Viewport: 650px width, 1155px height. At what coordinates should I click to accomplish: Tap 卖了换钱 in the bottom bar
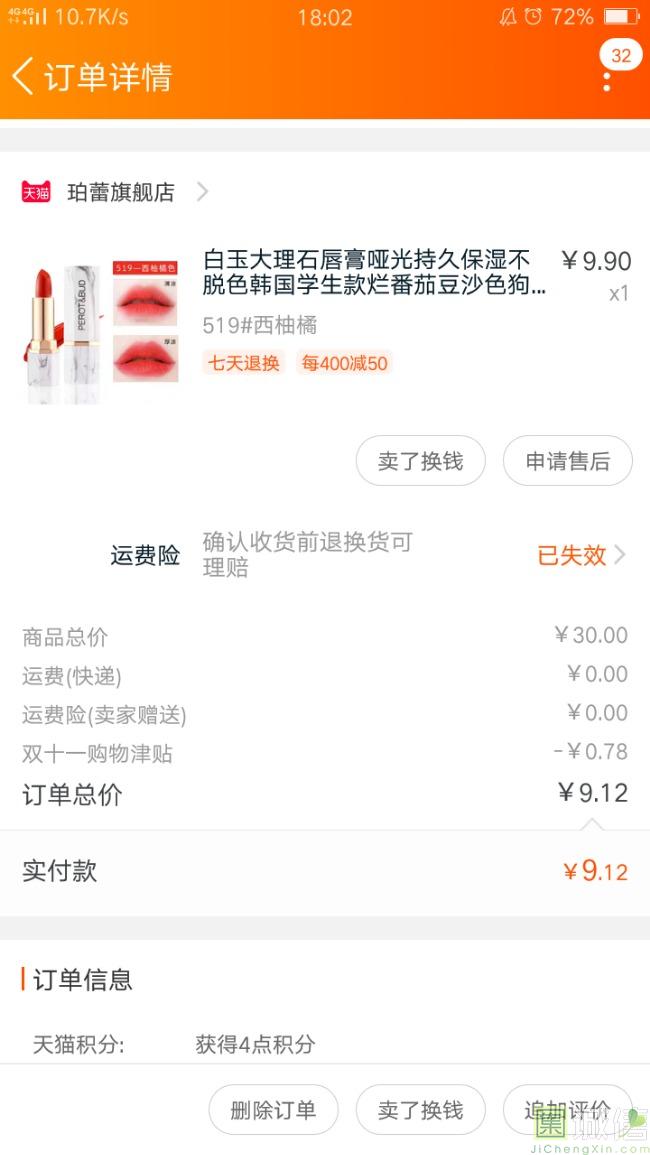[x=420, y=1110]
